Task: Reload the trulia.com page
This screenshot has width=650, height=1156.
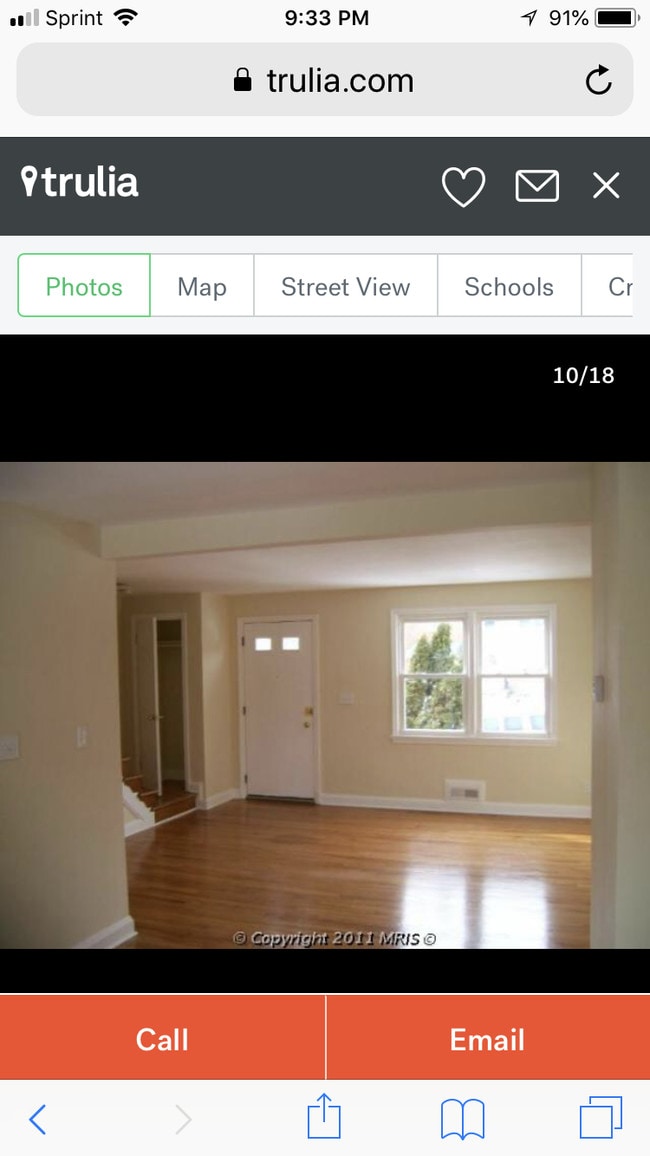Action: [x=598, y=81]
